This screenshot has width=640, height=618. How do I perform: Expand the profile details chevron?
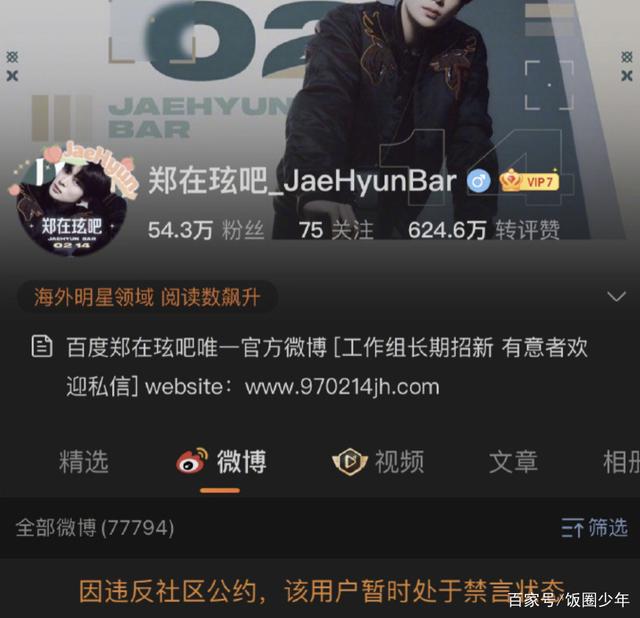(x=616, y=297)
